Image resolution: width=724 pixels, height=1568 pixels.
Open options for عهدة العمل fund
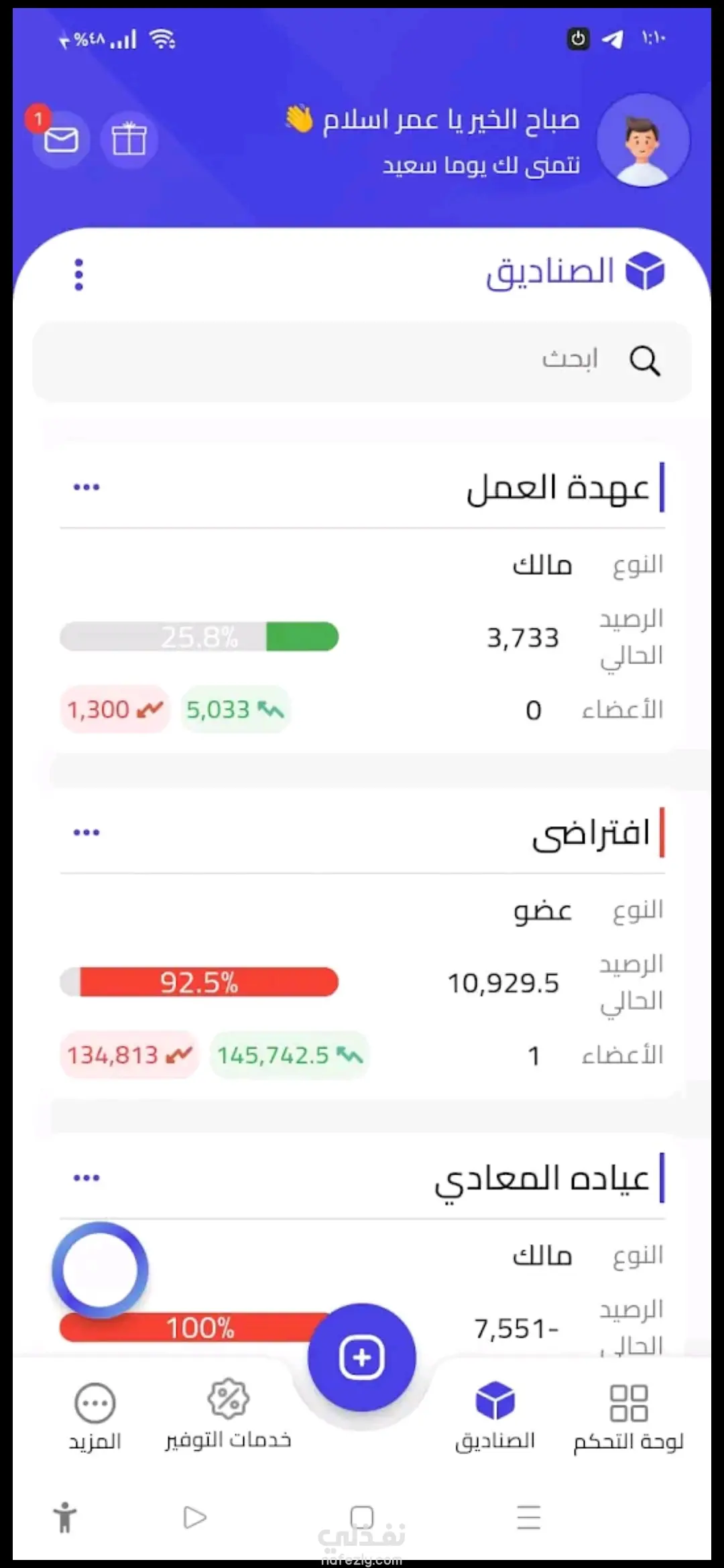pos(86,487)
